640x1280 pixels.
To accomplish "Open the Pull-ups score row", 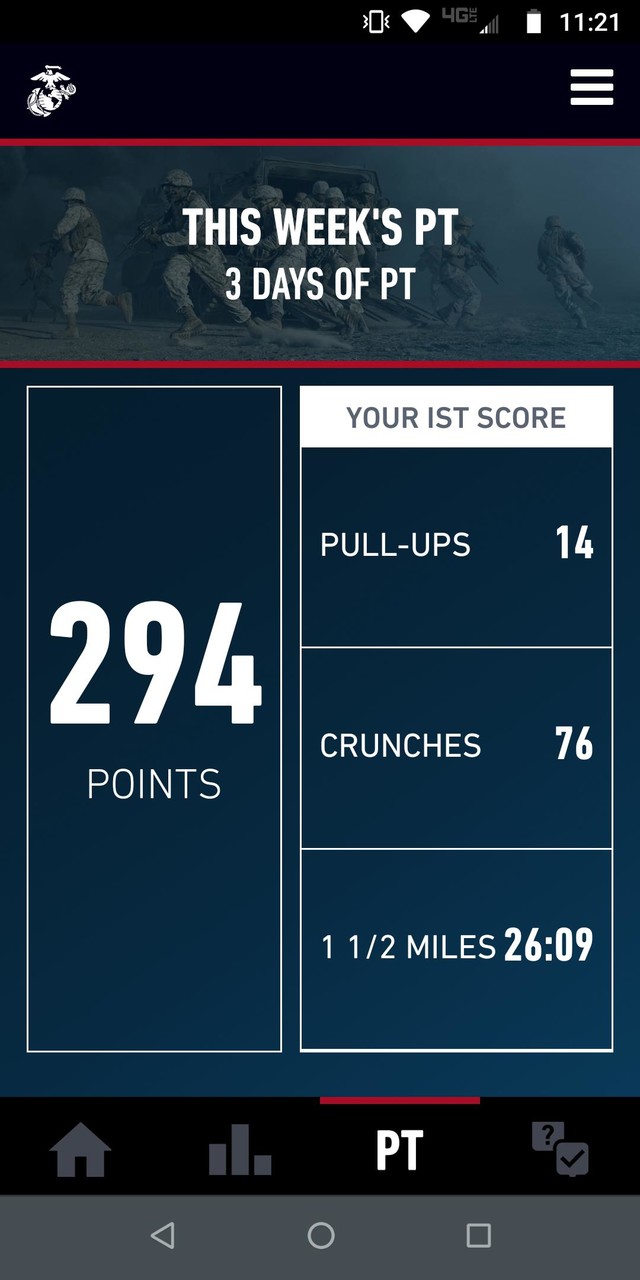I will [x=456, y=546].
